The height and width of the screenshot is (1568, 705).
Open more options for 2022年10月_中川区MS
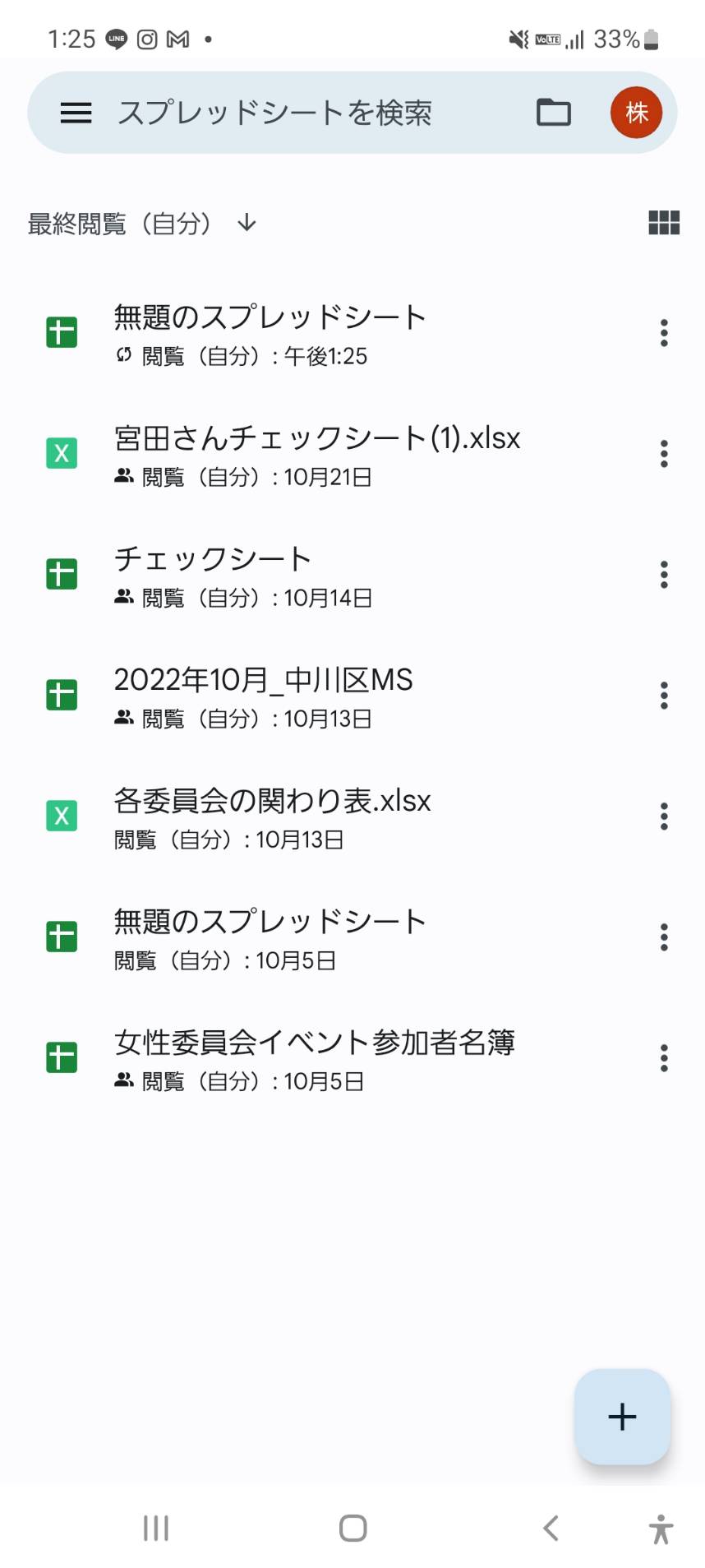[664, 696]
